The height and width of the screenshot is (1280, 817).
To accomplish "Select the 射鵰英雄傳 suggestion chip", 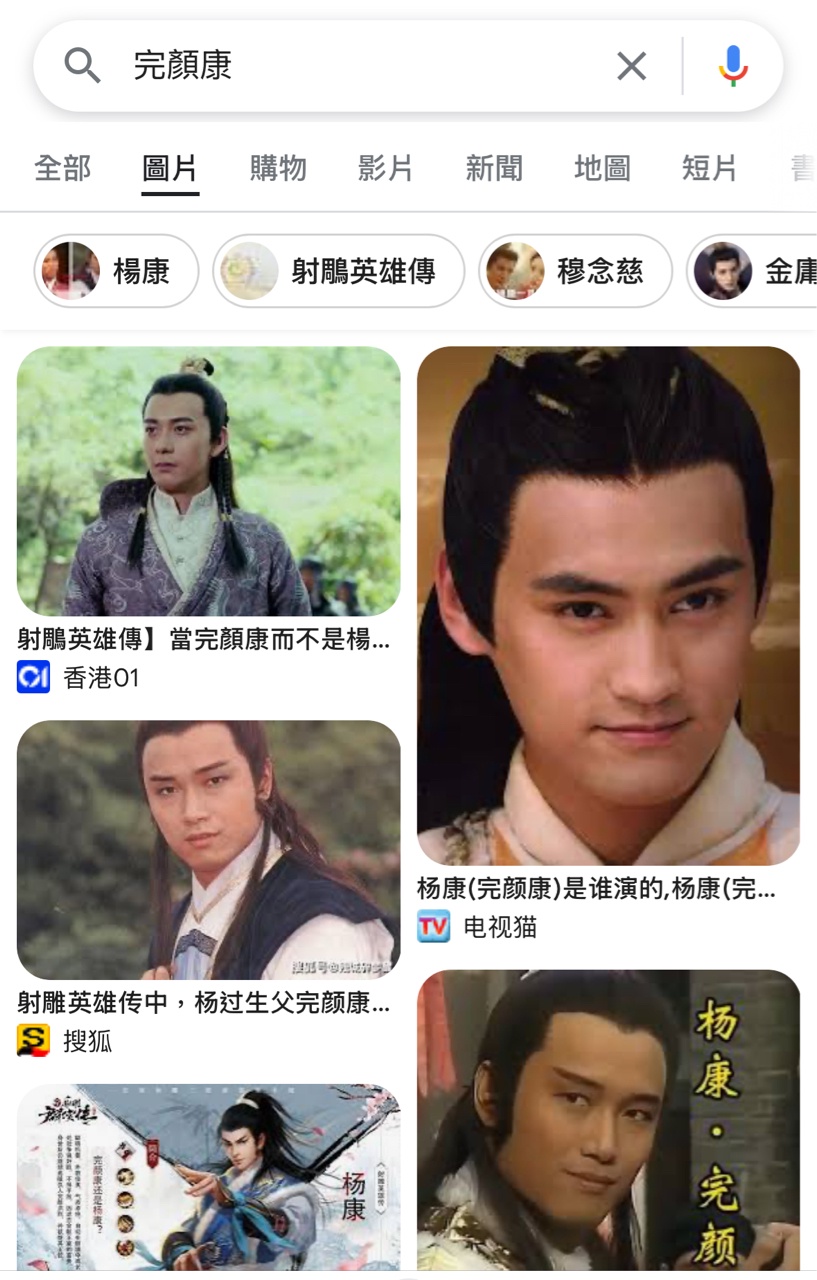I will click(x=338, y=271).
